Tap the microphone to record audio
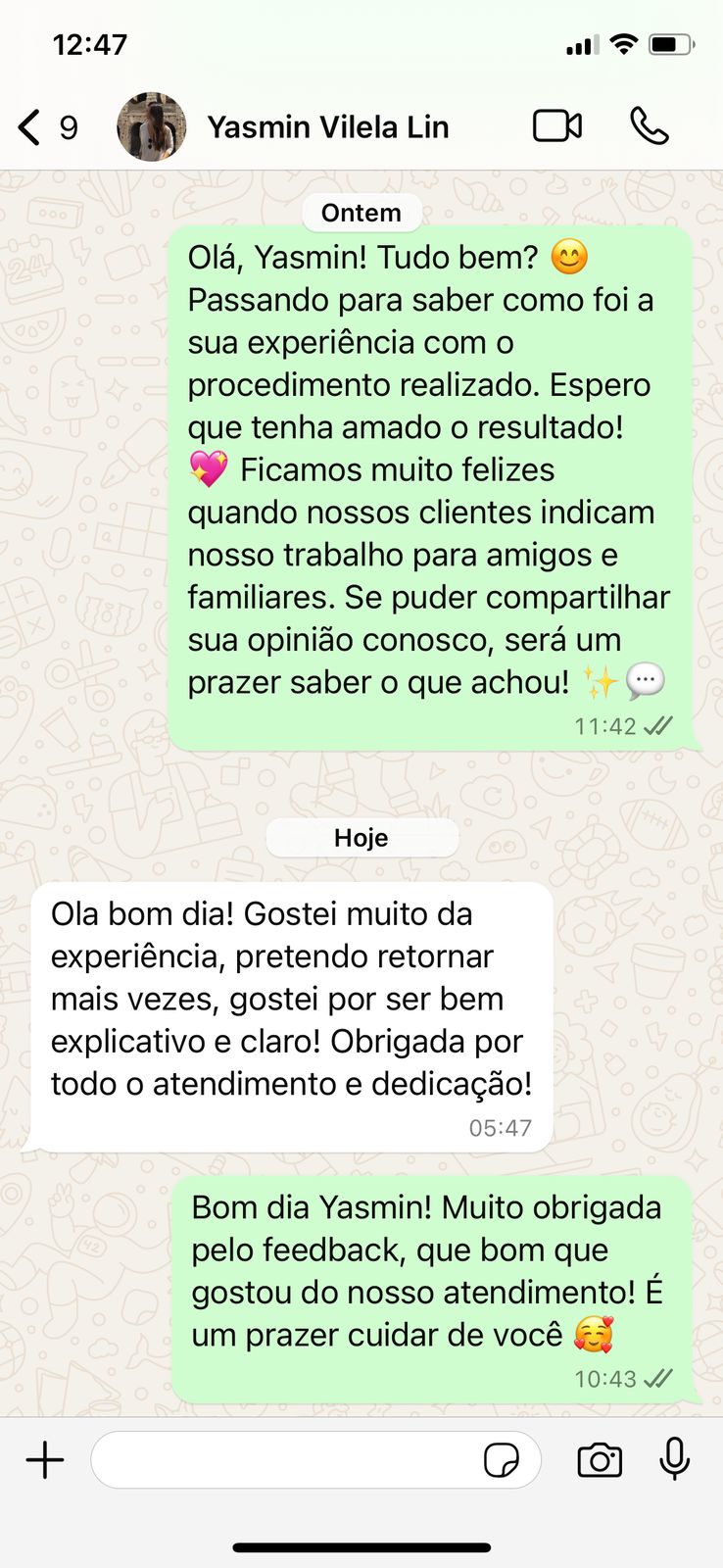 point(674,1459)
